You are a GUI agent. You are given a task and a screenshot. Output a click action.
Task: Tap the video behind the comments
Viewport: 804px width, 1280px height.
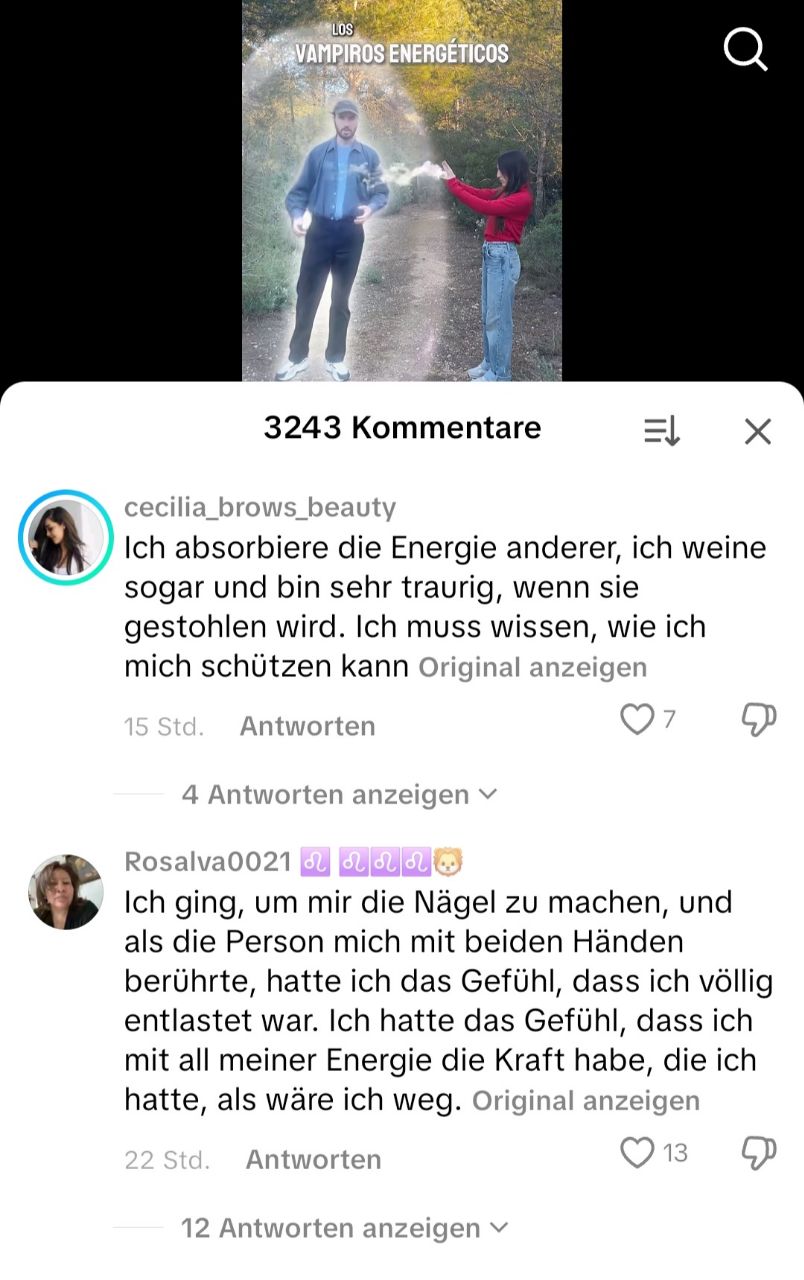(401, 200)
